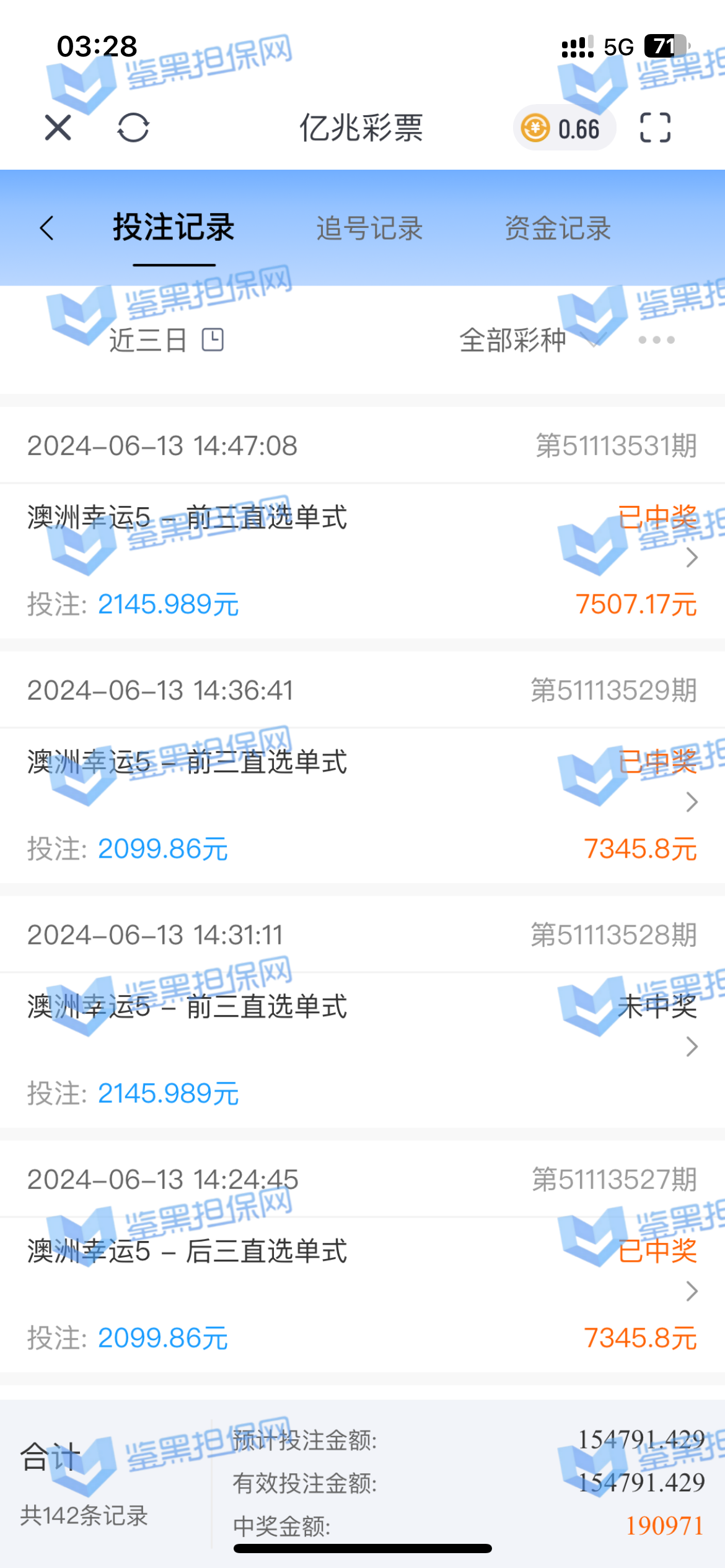Select the 投注记录 tab

174,228
